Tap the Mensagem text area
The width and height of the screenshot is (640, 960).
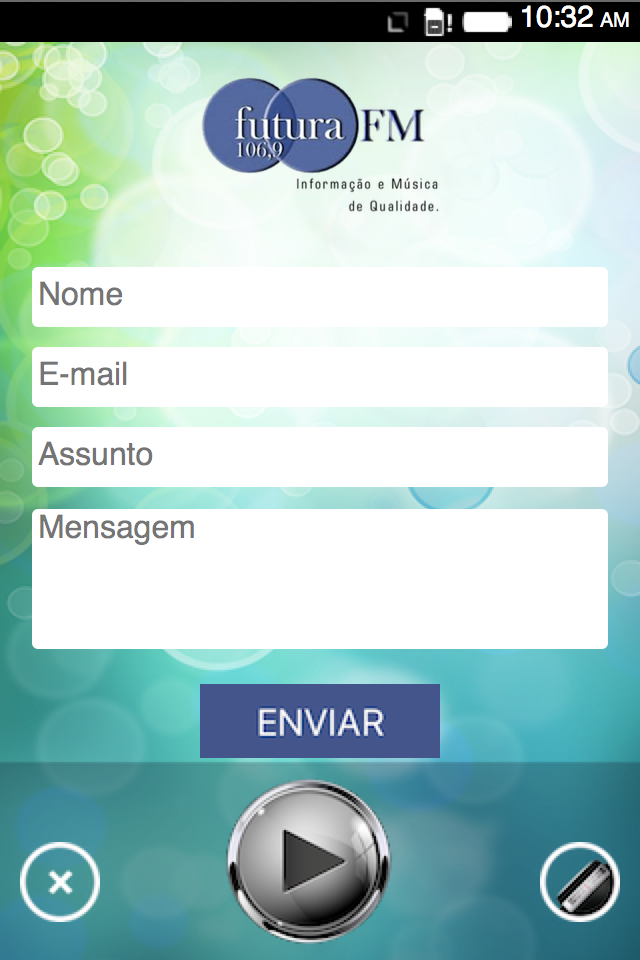[320, 578]
